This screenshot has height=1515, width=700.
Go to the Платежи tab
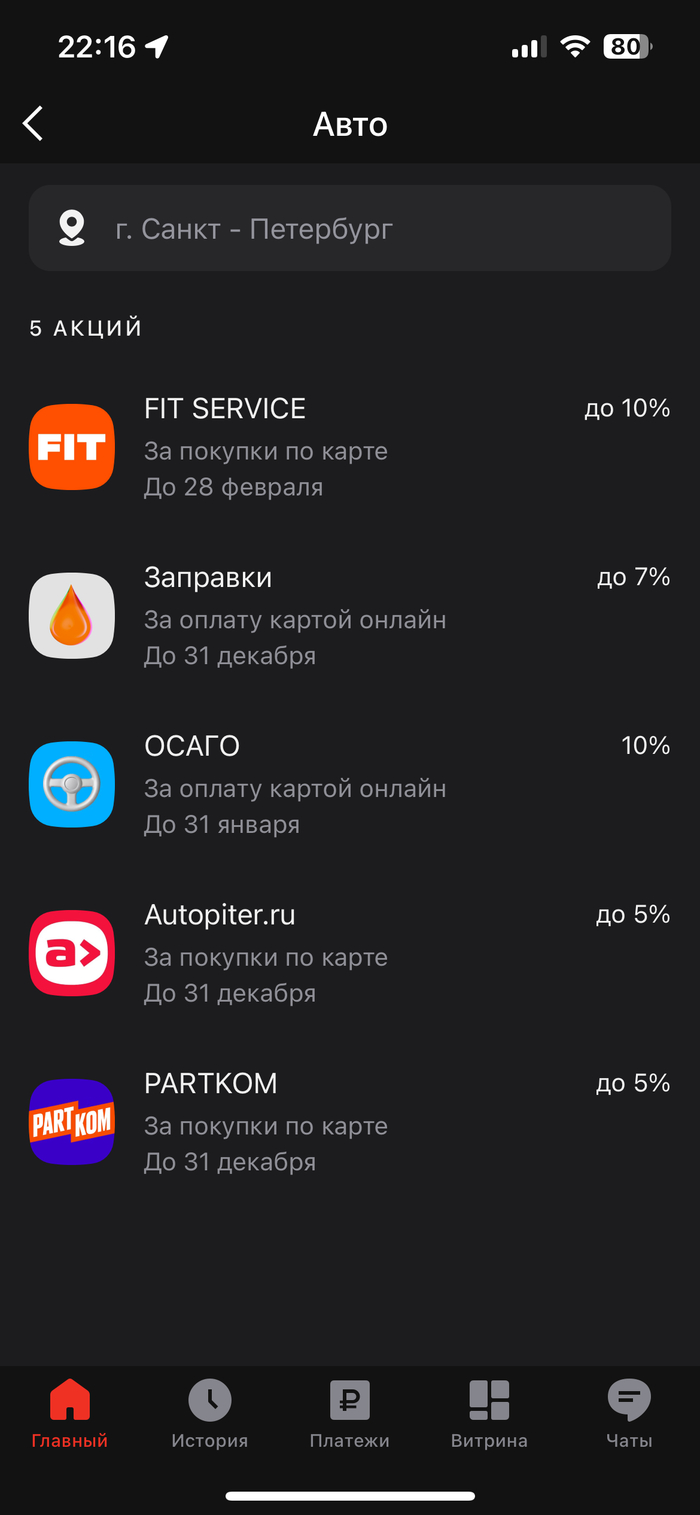(x=349, y=1413)
